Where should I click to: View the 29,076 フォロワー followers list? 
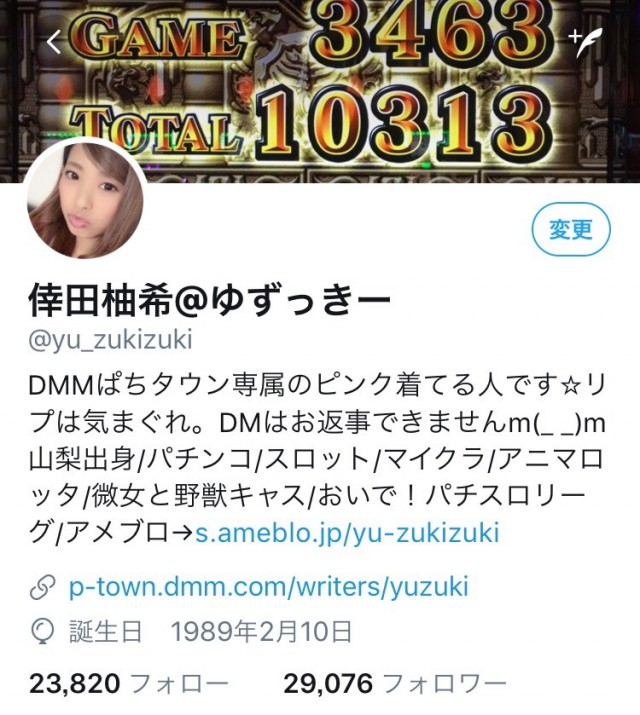(395, 684)
